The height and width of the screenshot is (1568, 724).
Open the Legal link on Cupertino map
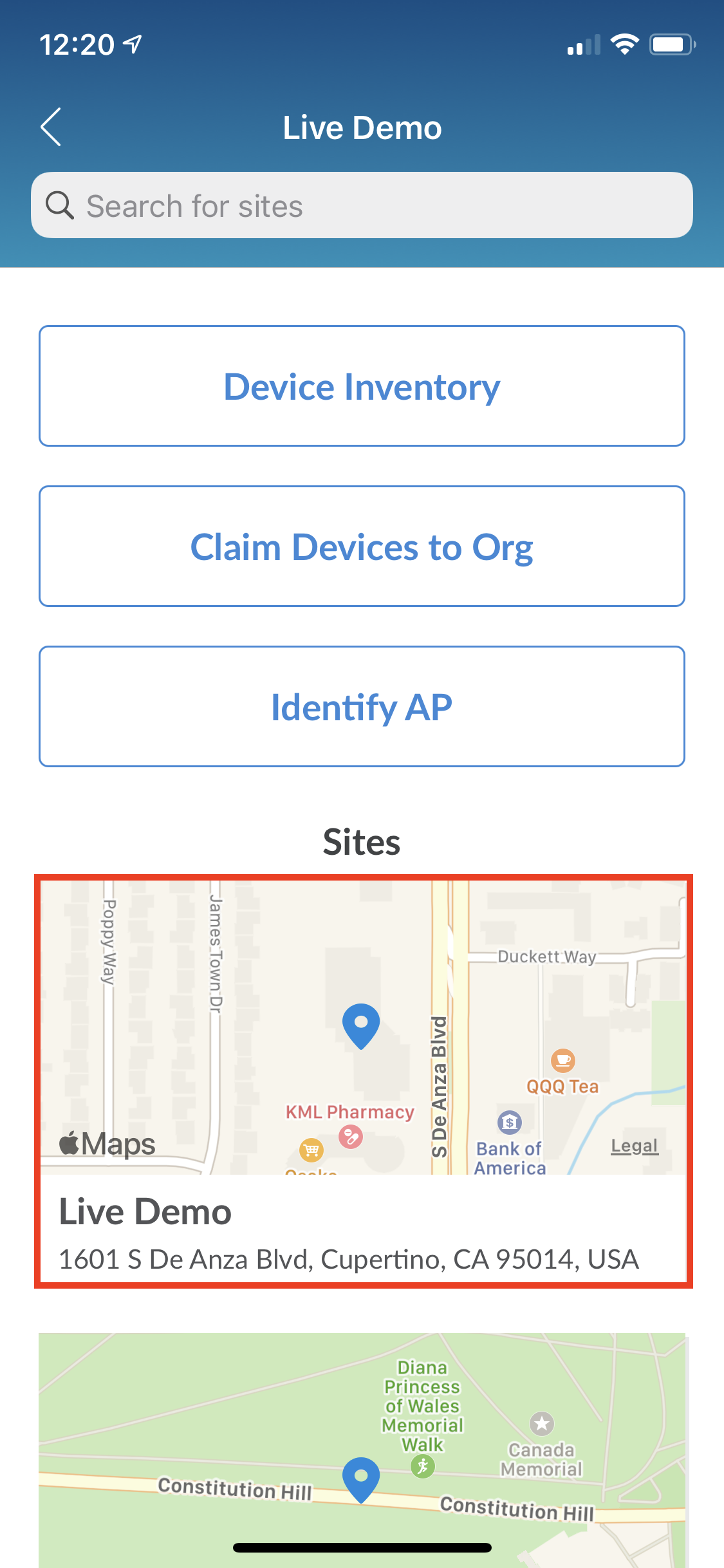[634, 1146]
